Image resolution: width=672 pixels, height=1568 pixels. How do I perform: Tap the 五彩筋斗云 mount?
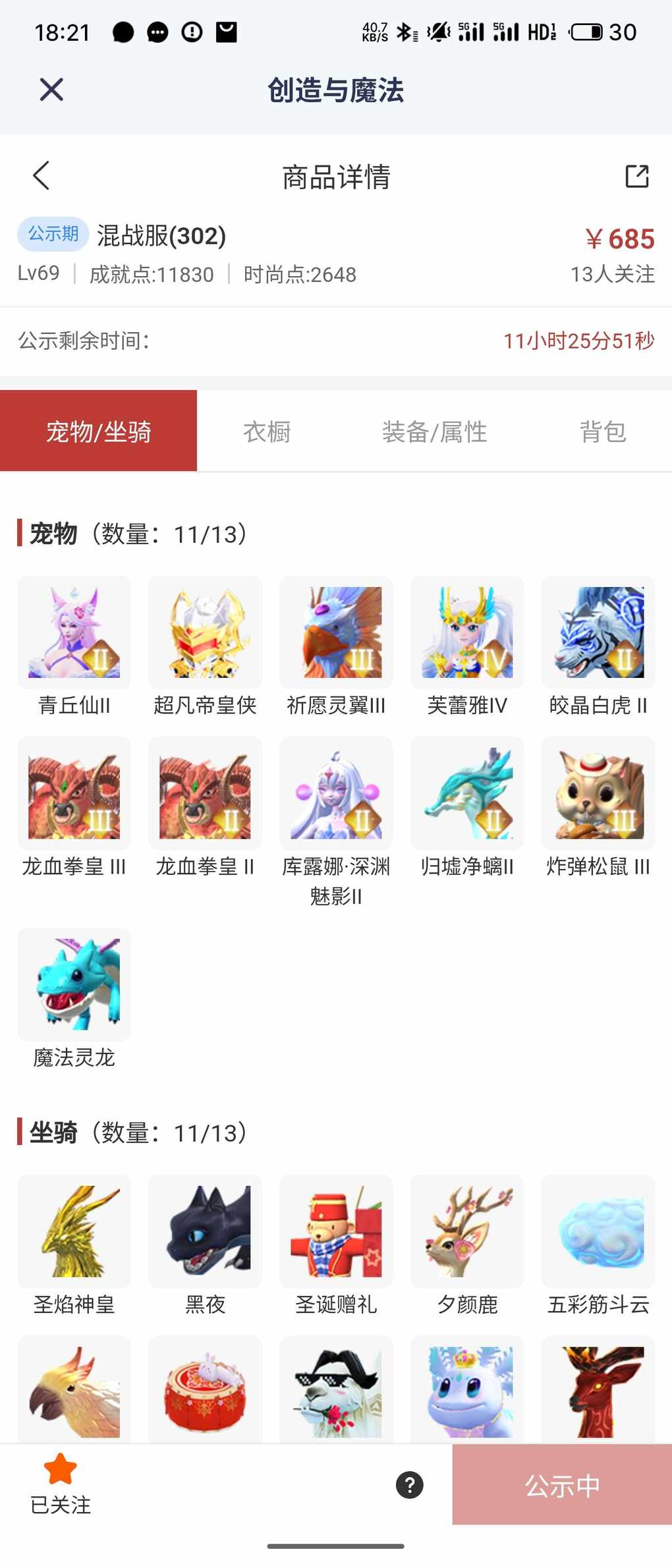point(598,1231)
